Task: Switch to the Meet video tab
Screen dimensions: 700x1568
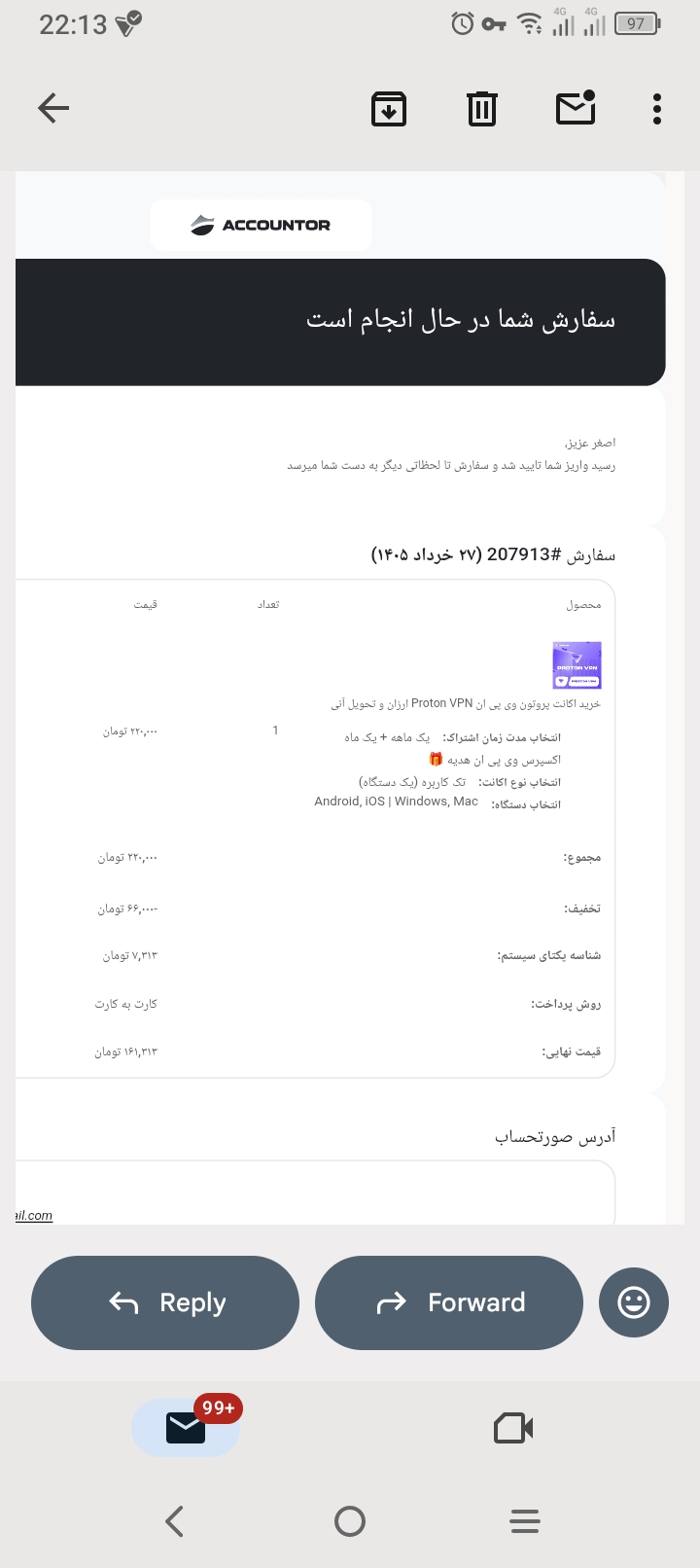Action: [x=513, y=1428]
